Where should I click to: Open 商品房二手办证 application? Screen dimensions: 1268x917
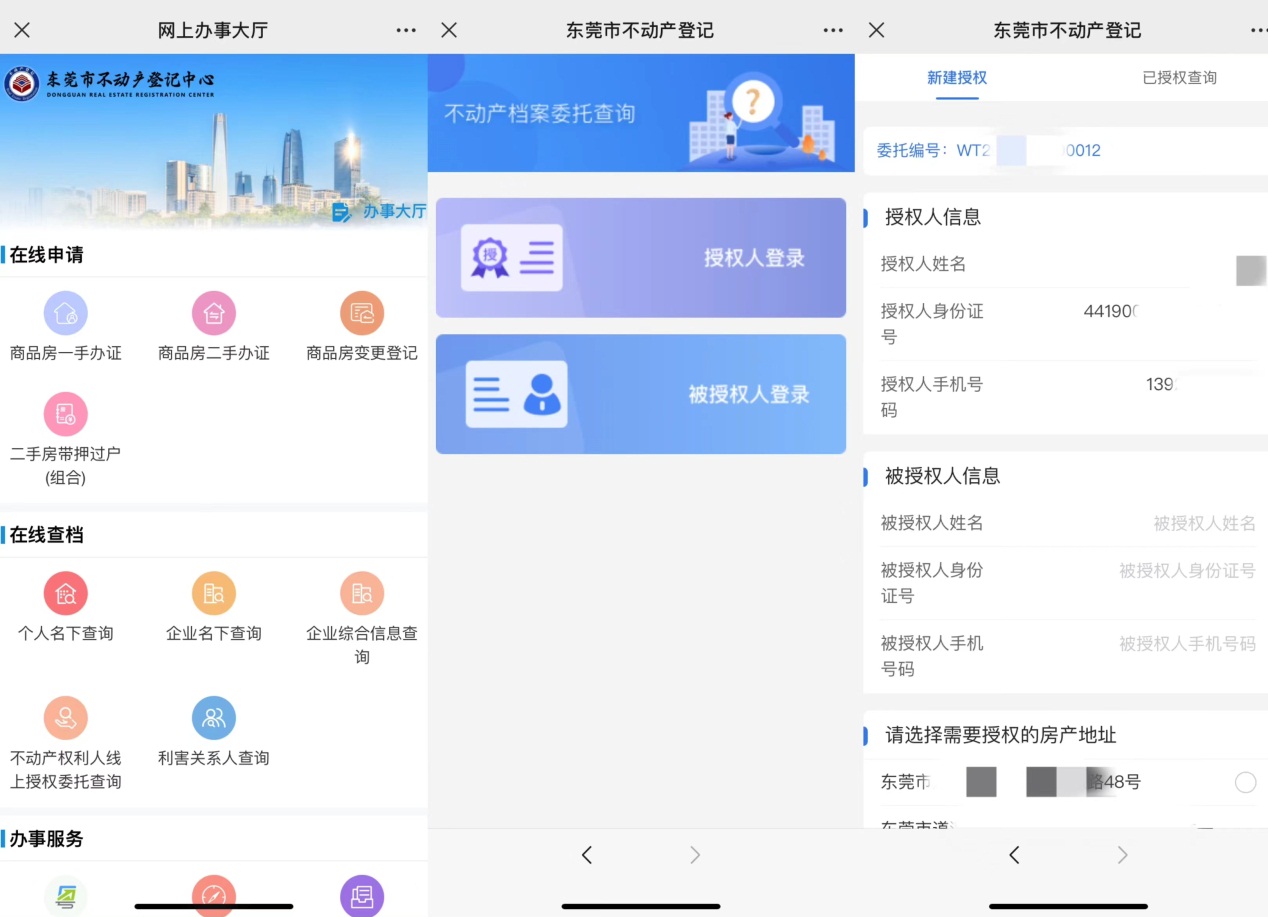[214, 326]
